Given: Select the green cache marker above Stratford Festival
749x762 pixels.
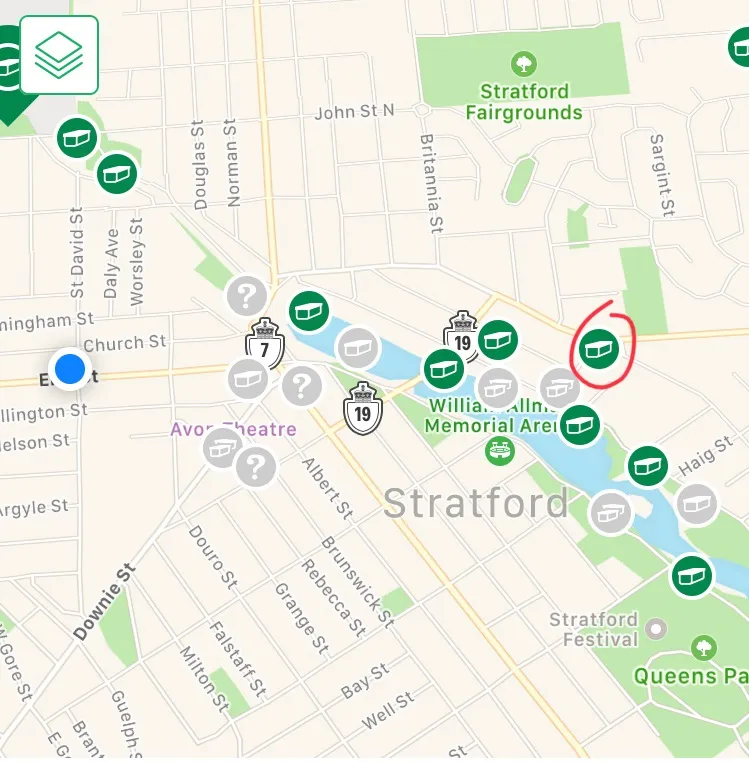Looking at the screenshot, I should 690,575.
